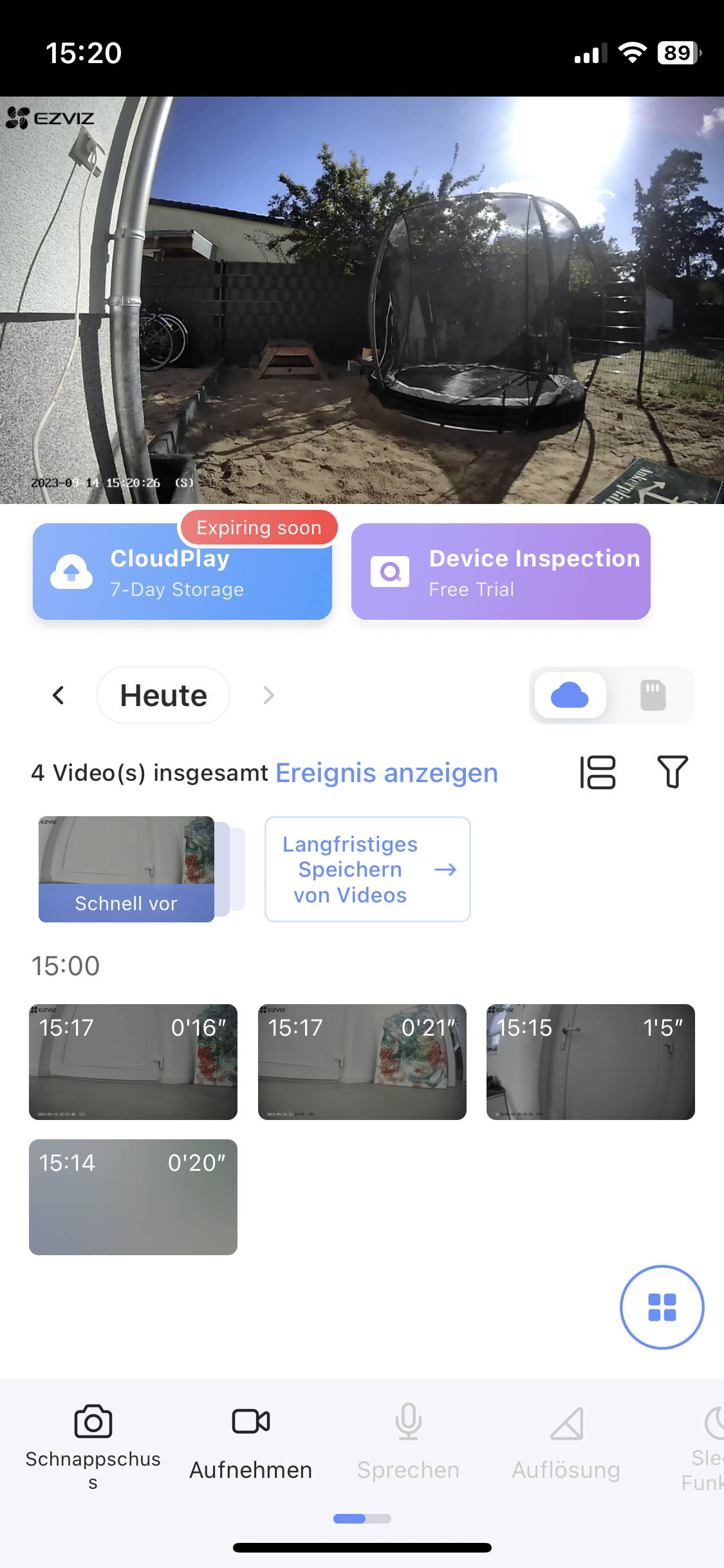
Task: Switch to SD card recordings
Action: (653, 695)
